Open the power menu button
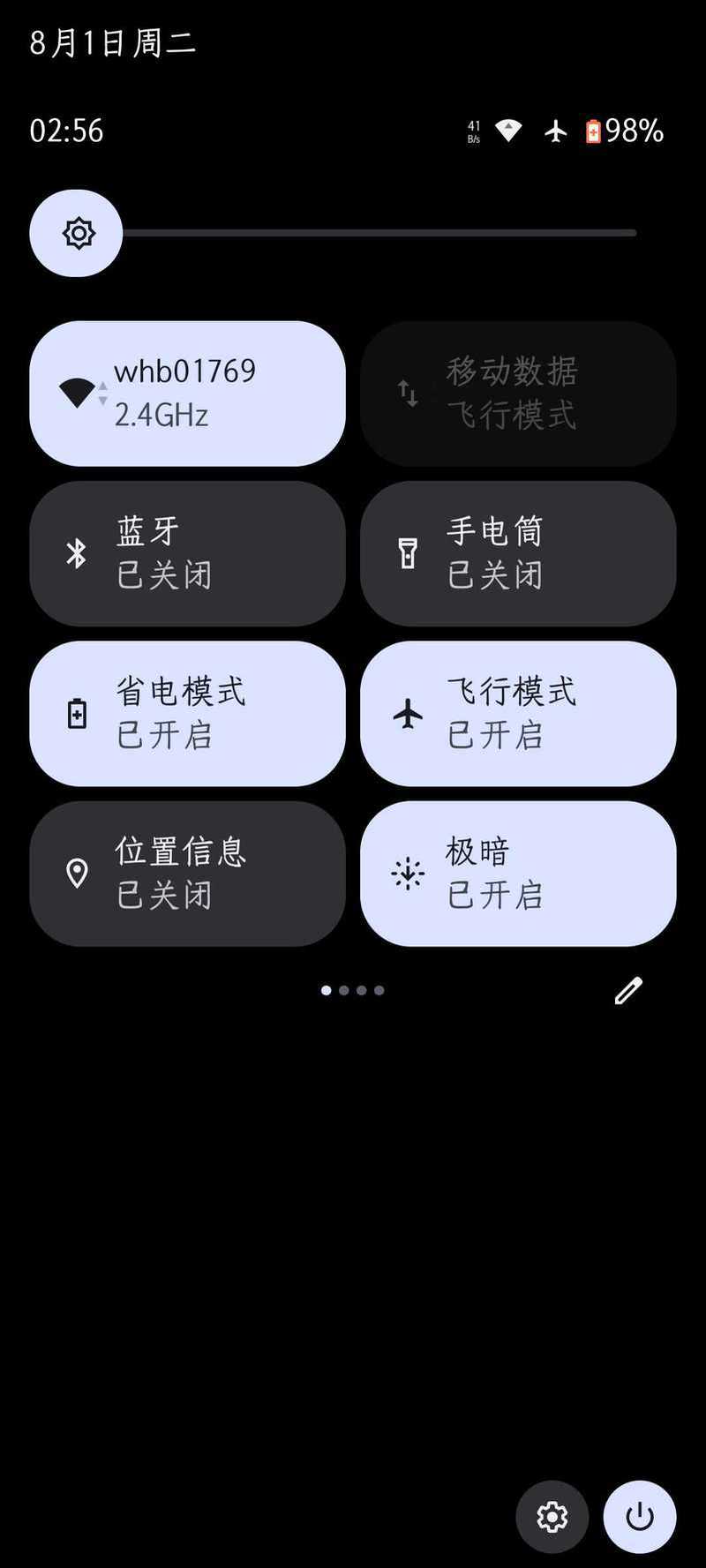This screenshot has height=1568, width=706. click(x=640, y=1517)
